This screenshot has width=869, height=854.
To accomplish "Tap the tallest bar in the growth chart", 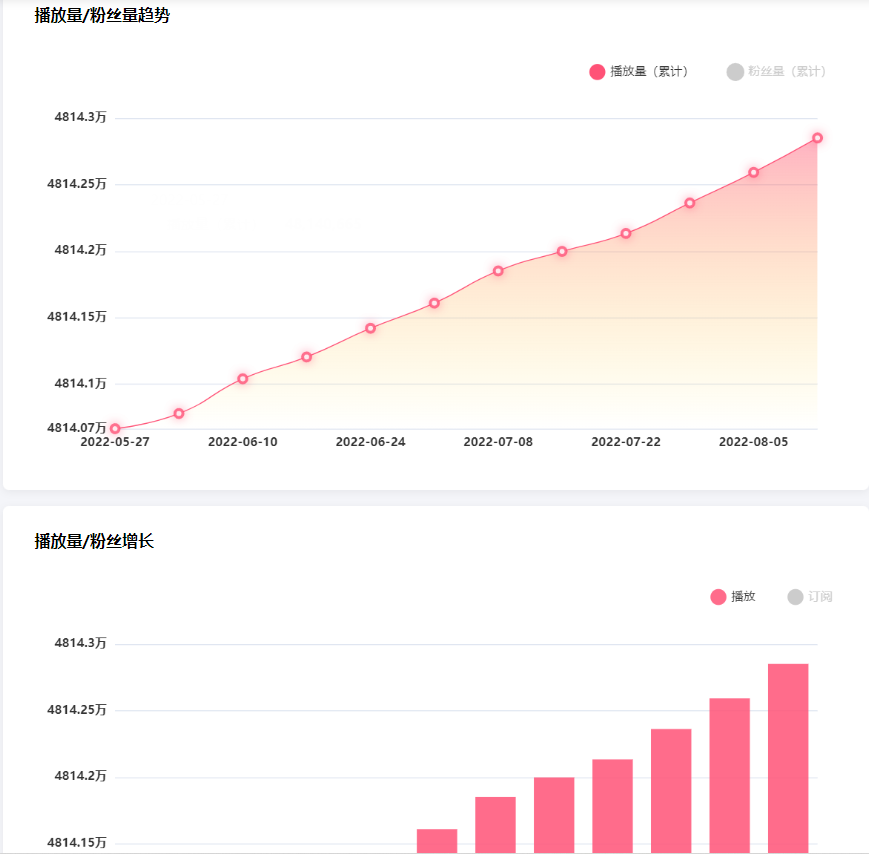I will pos(788,757).
